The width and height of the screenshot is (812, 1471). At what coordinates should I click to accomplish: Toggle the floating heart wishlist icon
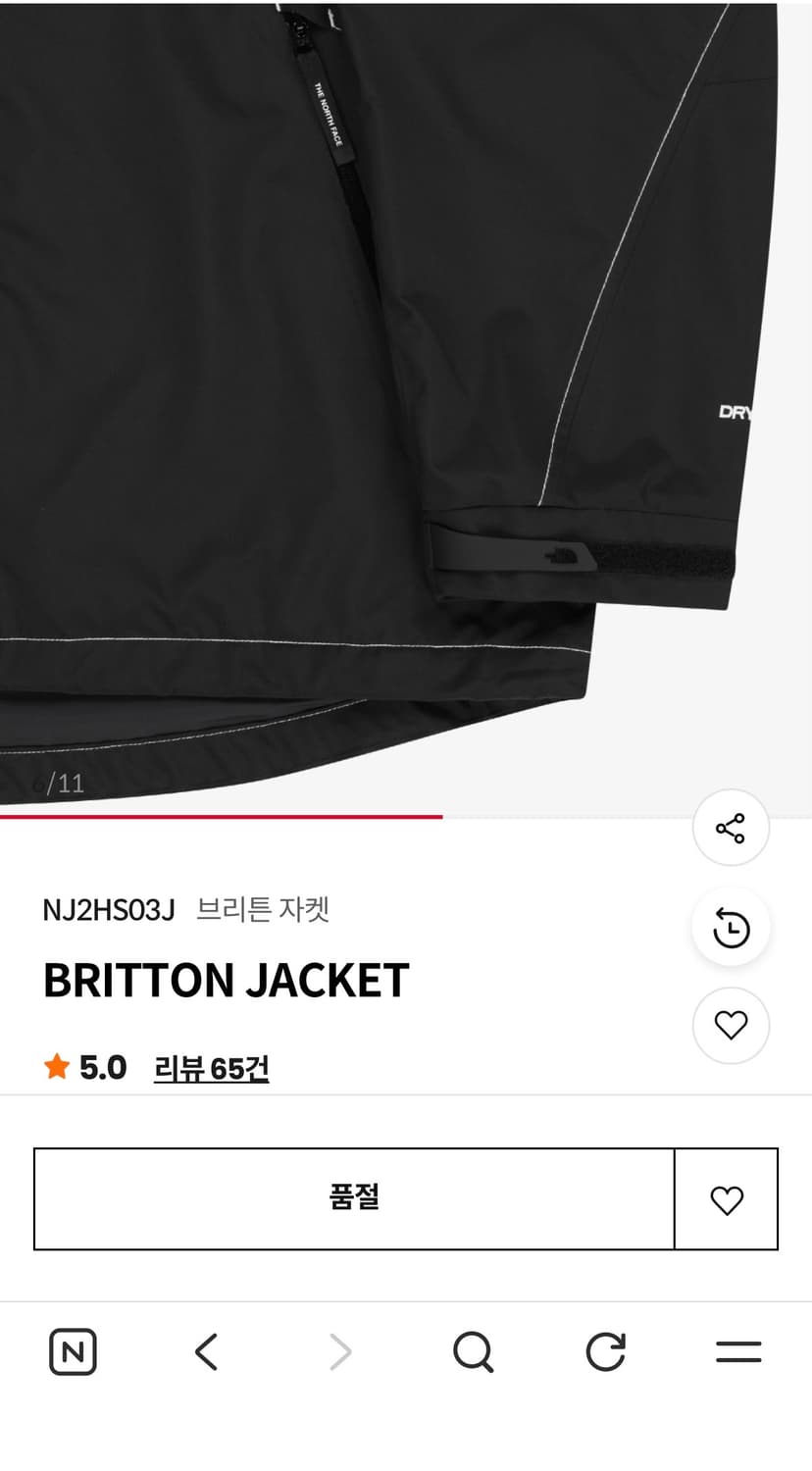tap(731, 1024)
